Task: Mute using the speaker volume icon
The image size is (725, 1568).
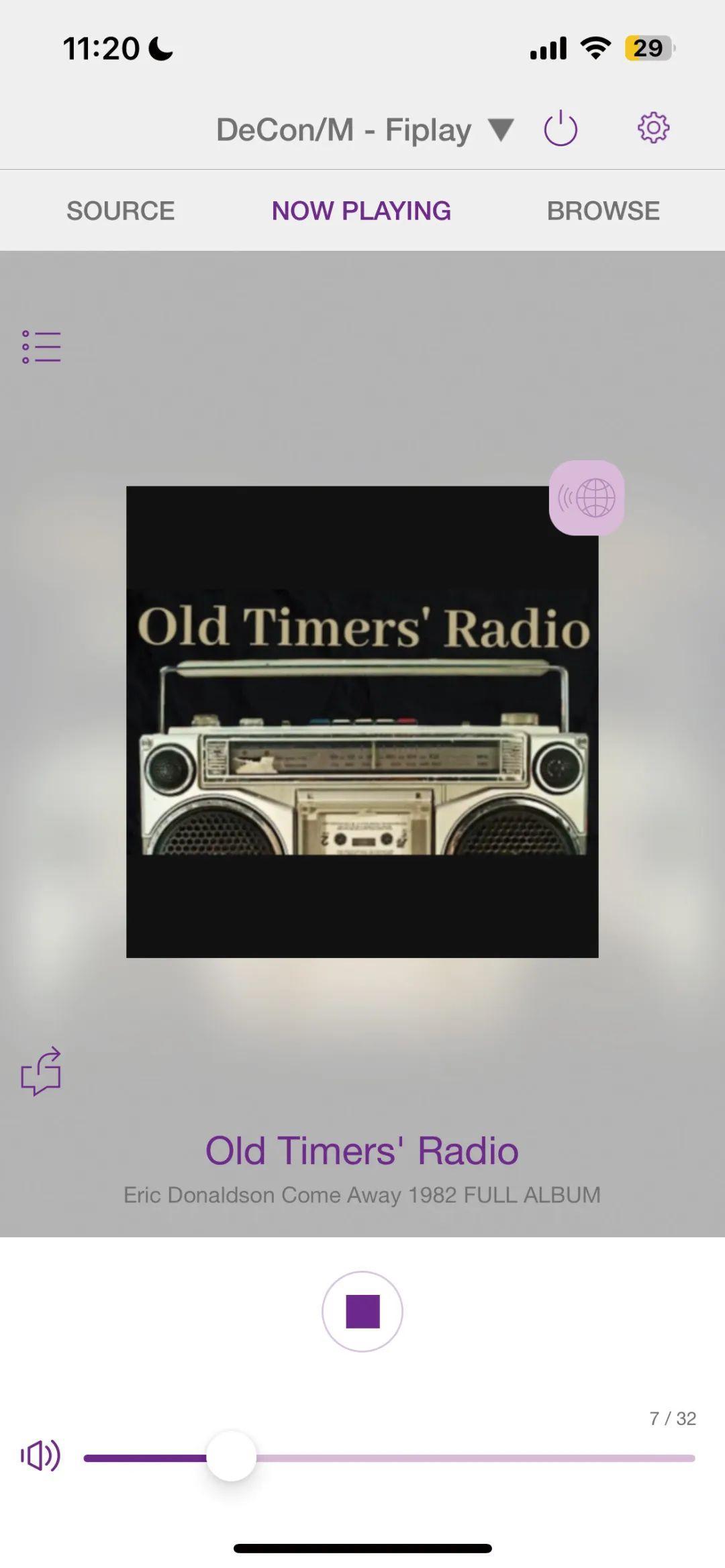Action: (x=40, y=1457)
